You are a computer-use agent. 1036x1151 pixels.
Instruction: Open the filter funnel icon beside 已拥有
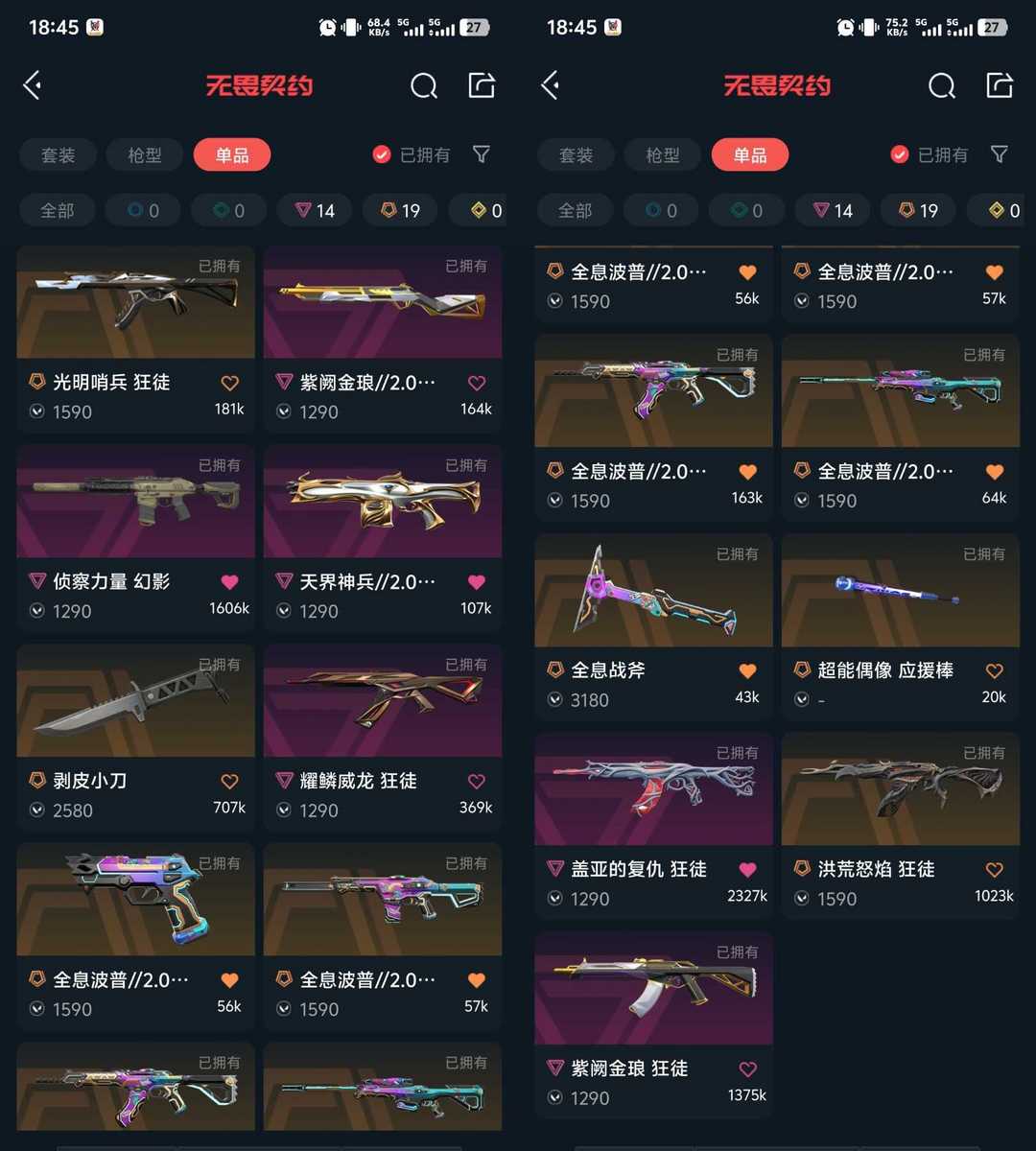482,154
